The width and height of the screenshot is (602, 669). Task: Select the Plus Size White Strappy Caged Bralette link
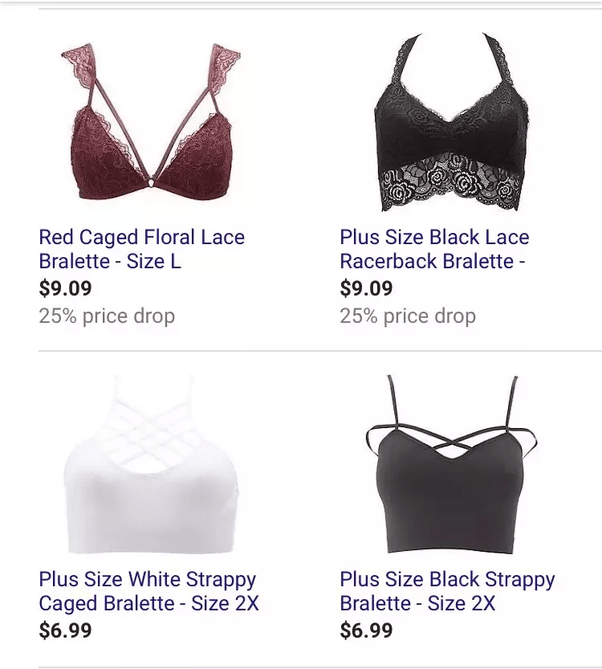click(x=149, y=591)
